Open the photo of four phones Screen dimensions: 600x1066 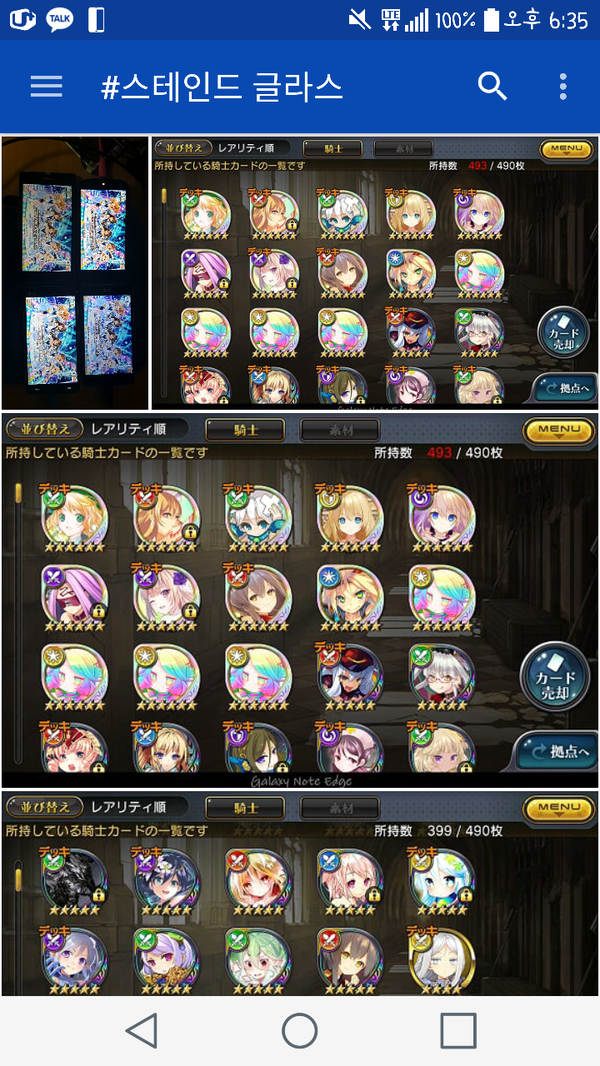[x=75, y=273]
